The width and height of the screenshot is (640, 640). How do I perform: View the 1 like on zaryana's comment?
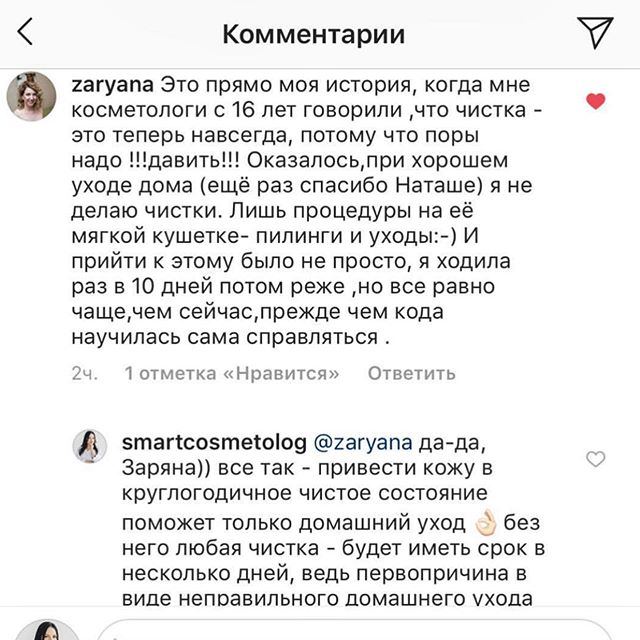coord(231,373)
